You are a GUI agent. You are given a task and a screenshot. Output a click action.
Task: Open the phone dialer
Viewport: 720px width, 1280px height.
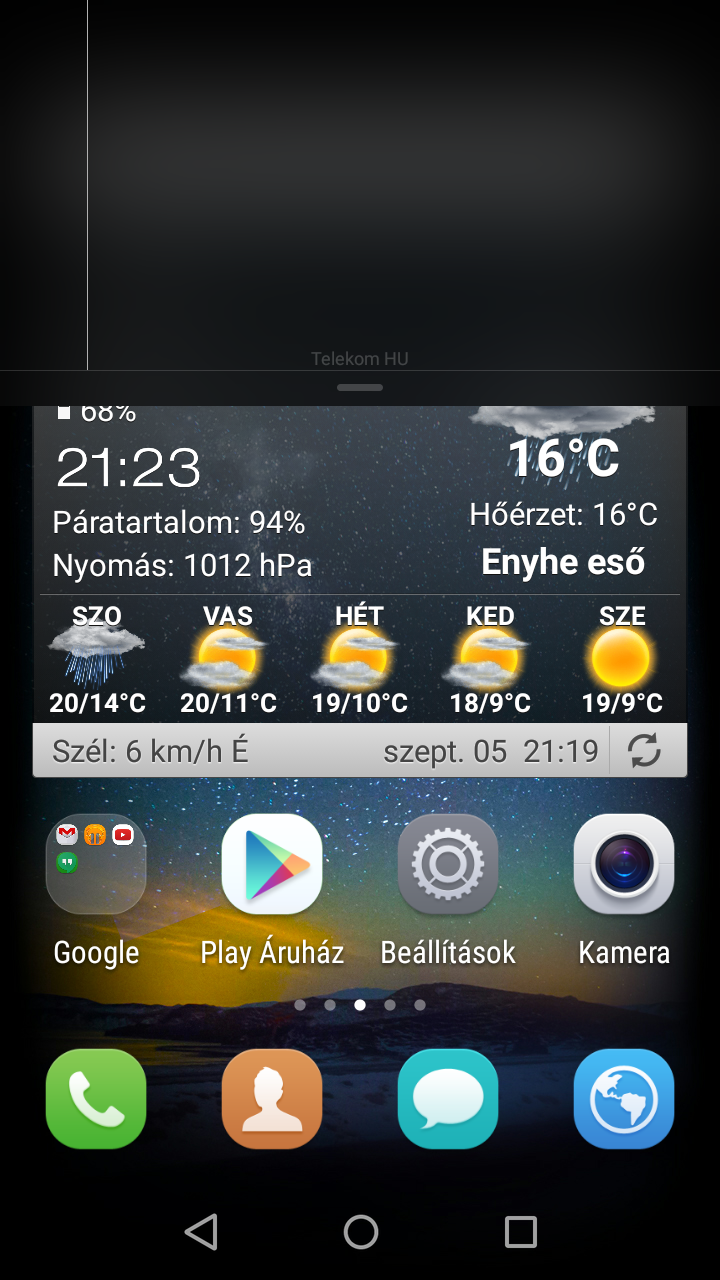(x=96, y=1099)
